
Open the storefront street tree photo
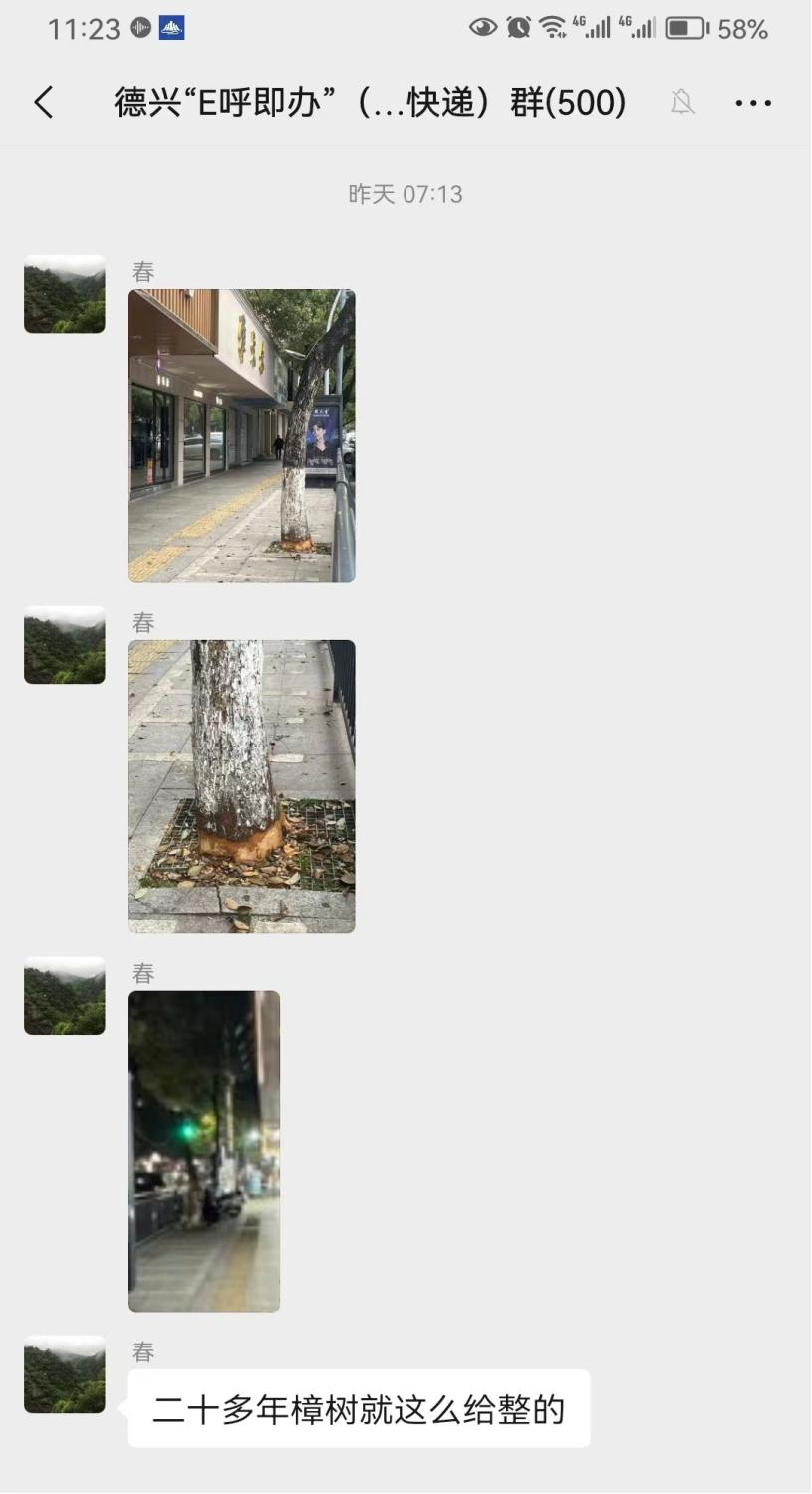click(x=241, y=436)
